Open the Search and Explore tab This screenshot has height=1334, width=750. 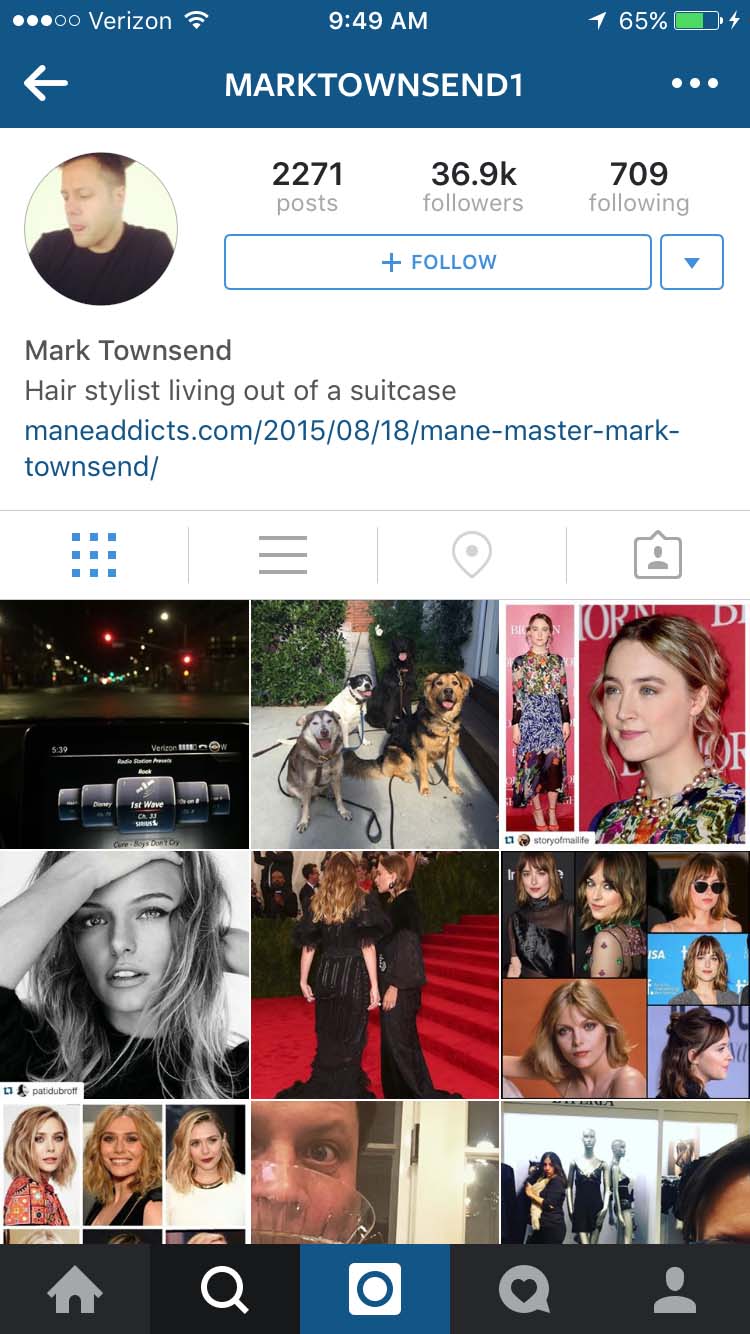coord(225,1290)
